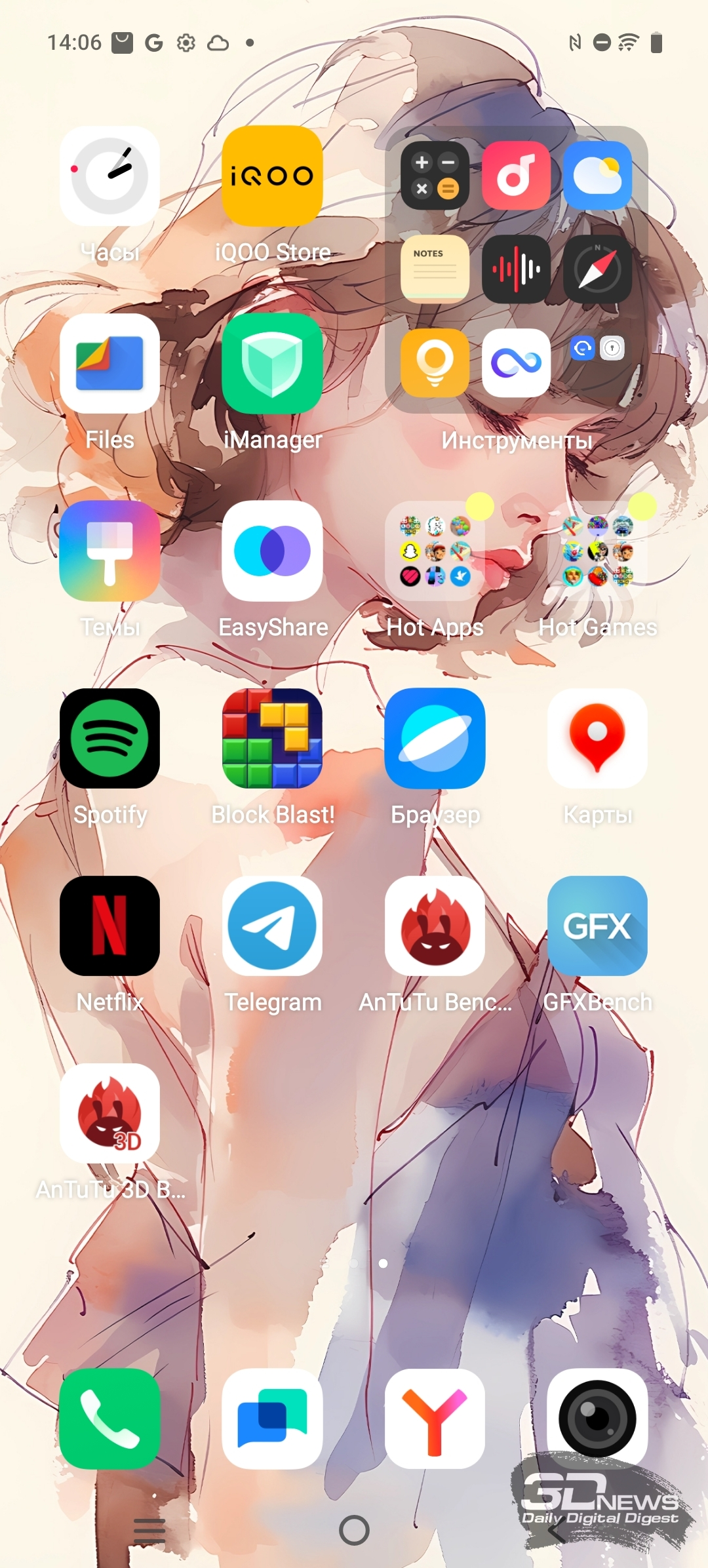Open the Браузер browser app
The width and height of the screenshot is (708, 1568).
[x=435, y=739]
